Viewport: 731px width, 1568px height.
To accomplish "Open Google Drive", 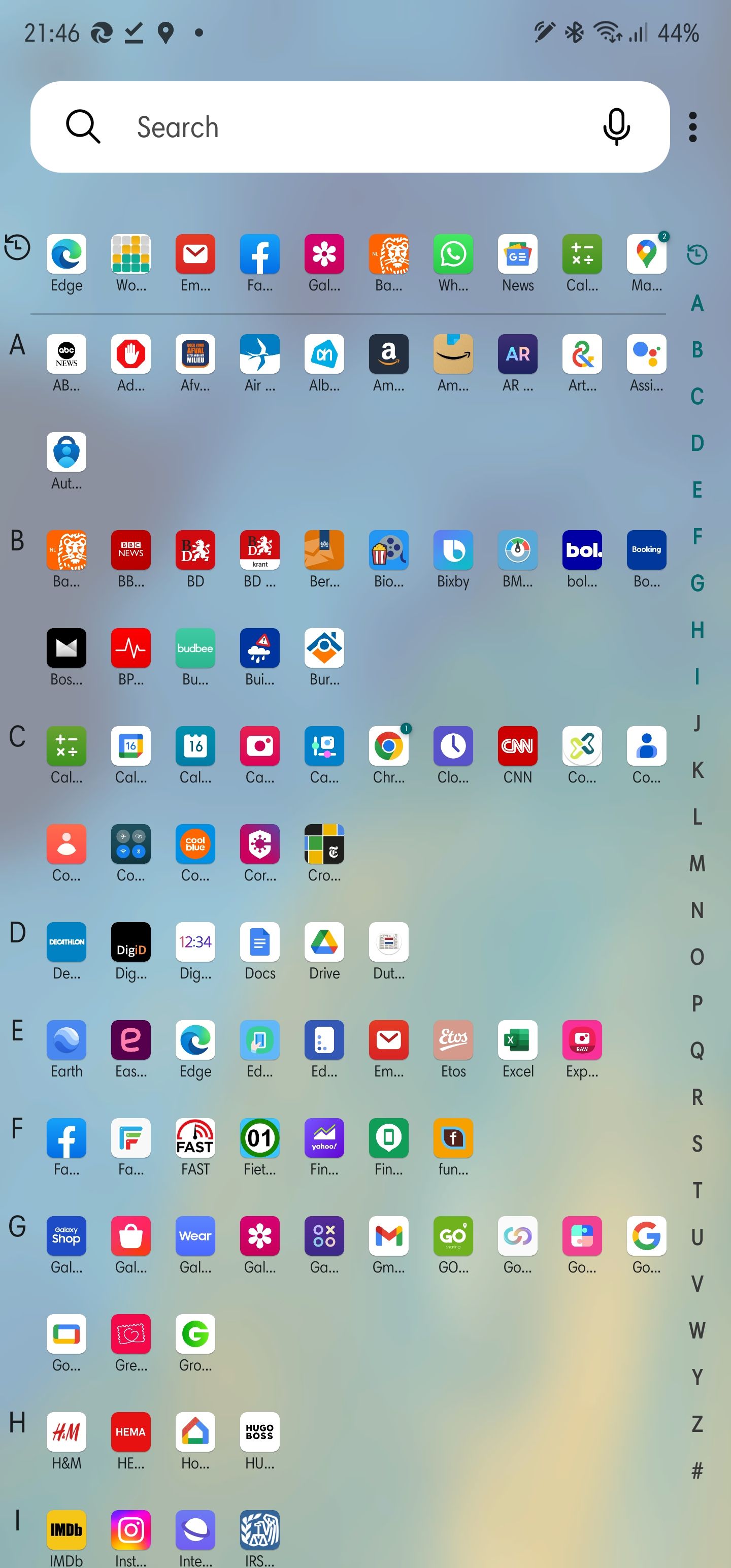I will pos(324,942).
